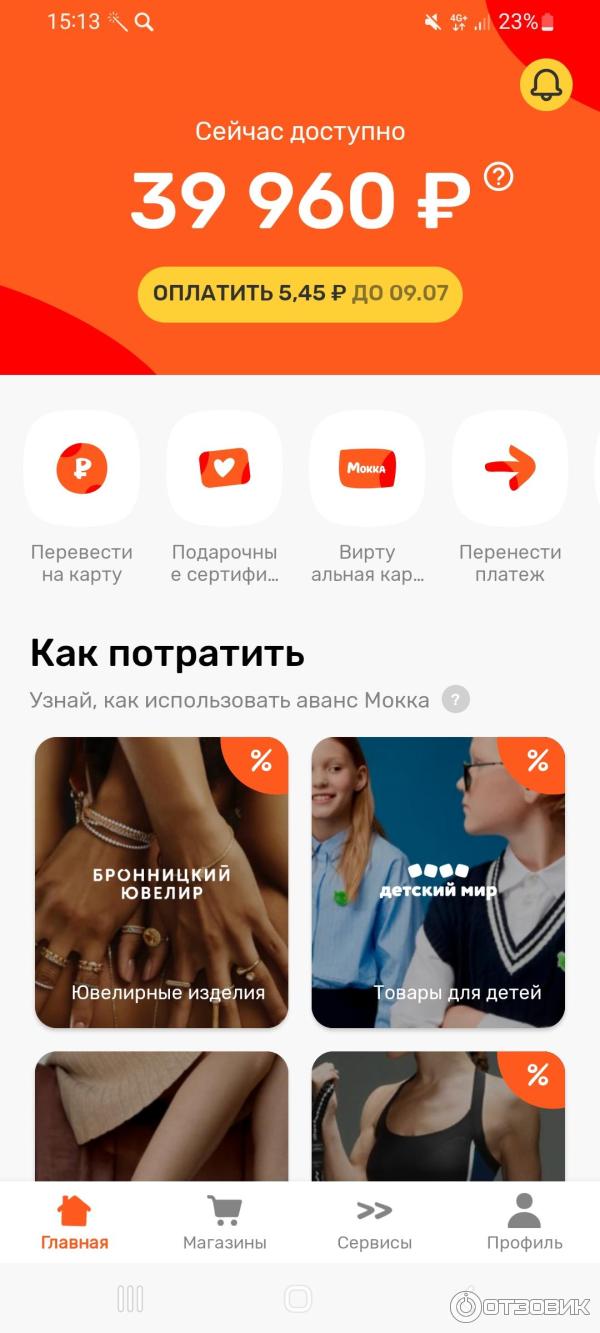
Task: Open the Виртуальная карта shortcut
Action: (x=367, y=468)
